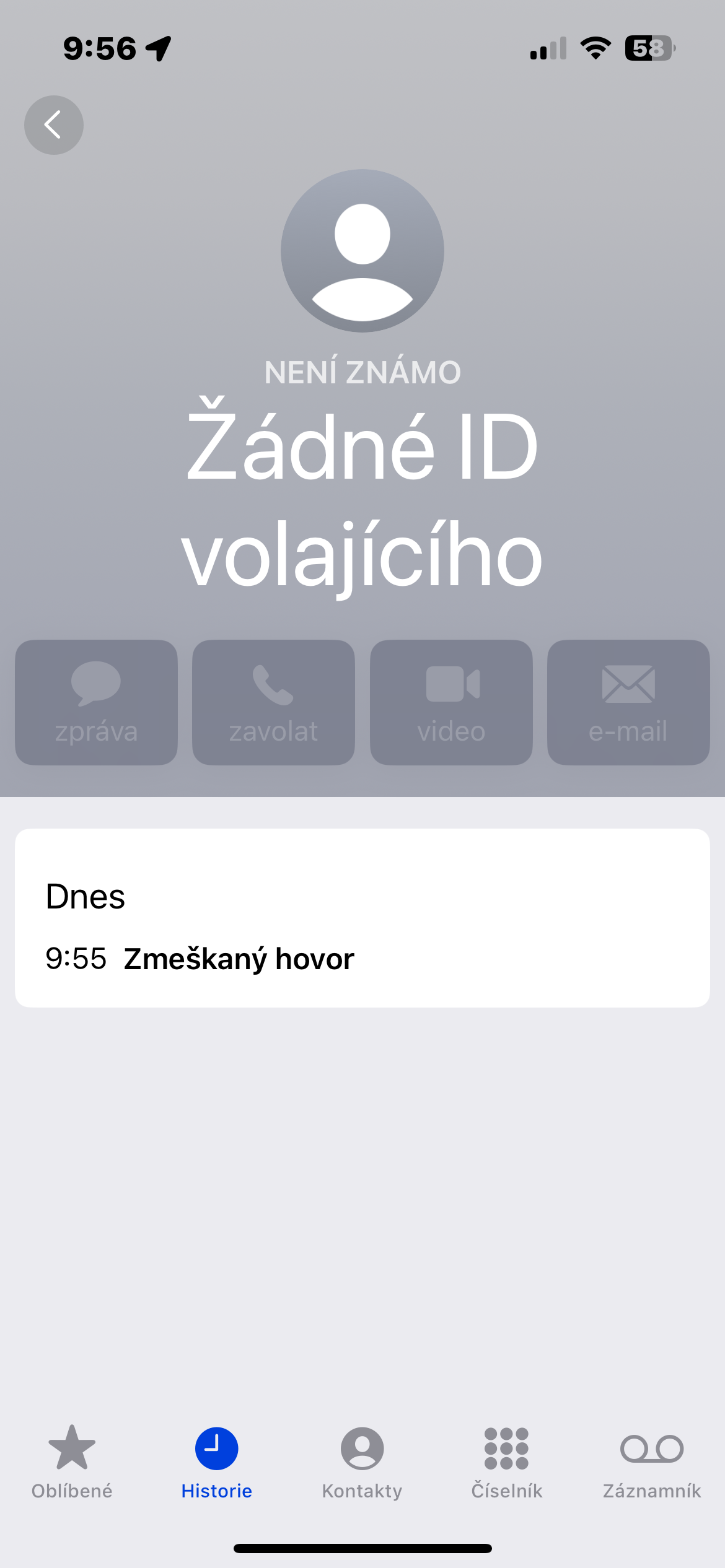Tap the e-mail button
This screenshot has width=725, height=1568.
628,702
